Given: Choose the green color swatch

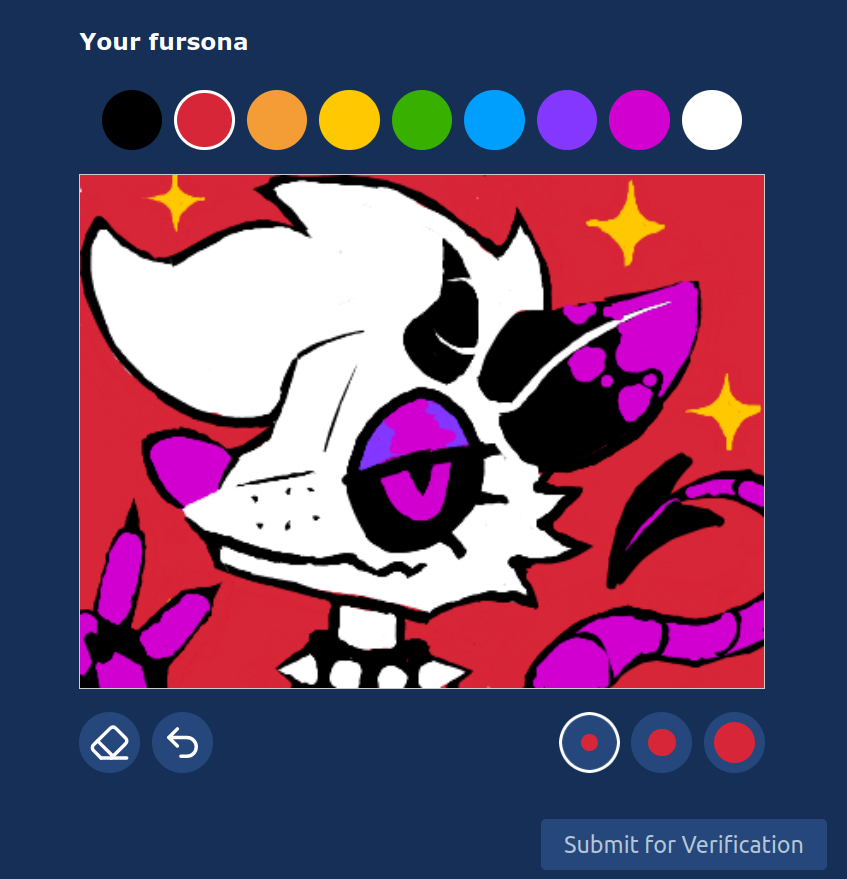Looking at the screenshot, I should pos(422,120).
